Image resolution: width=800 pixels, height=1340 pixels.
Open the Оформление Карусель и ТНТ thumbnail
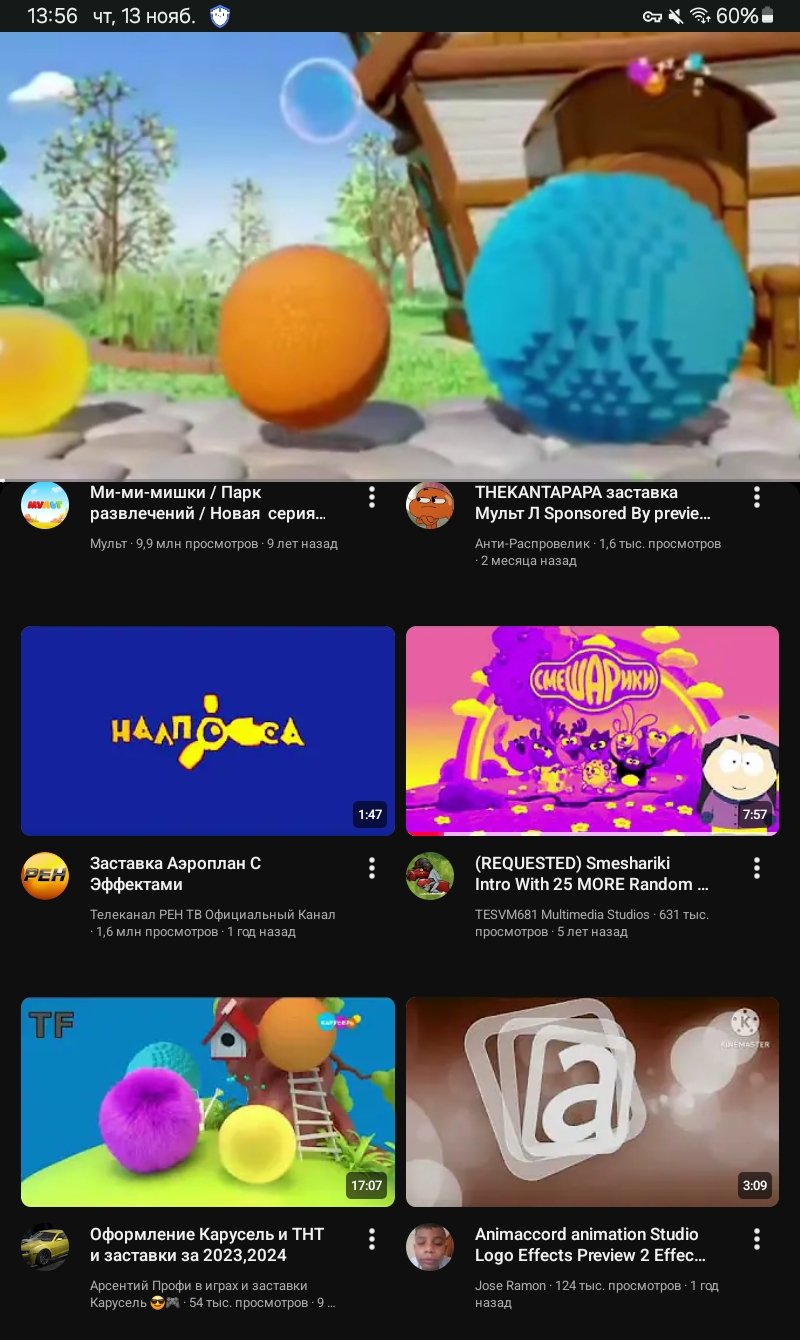point(208,1101)
